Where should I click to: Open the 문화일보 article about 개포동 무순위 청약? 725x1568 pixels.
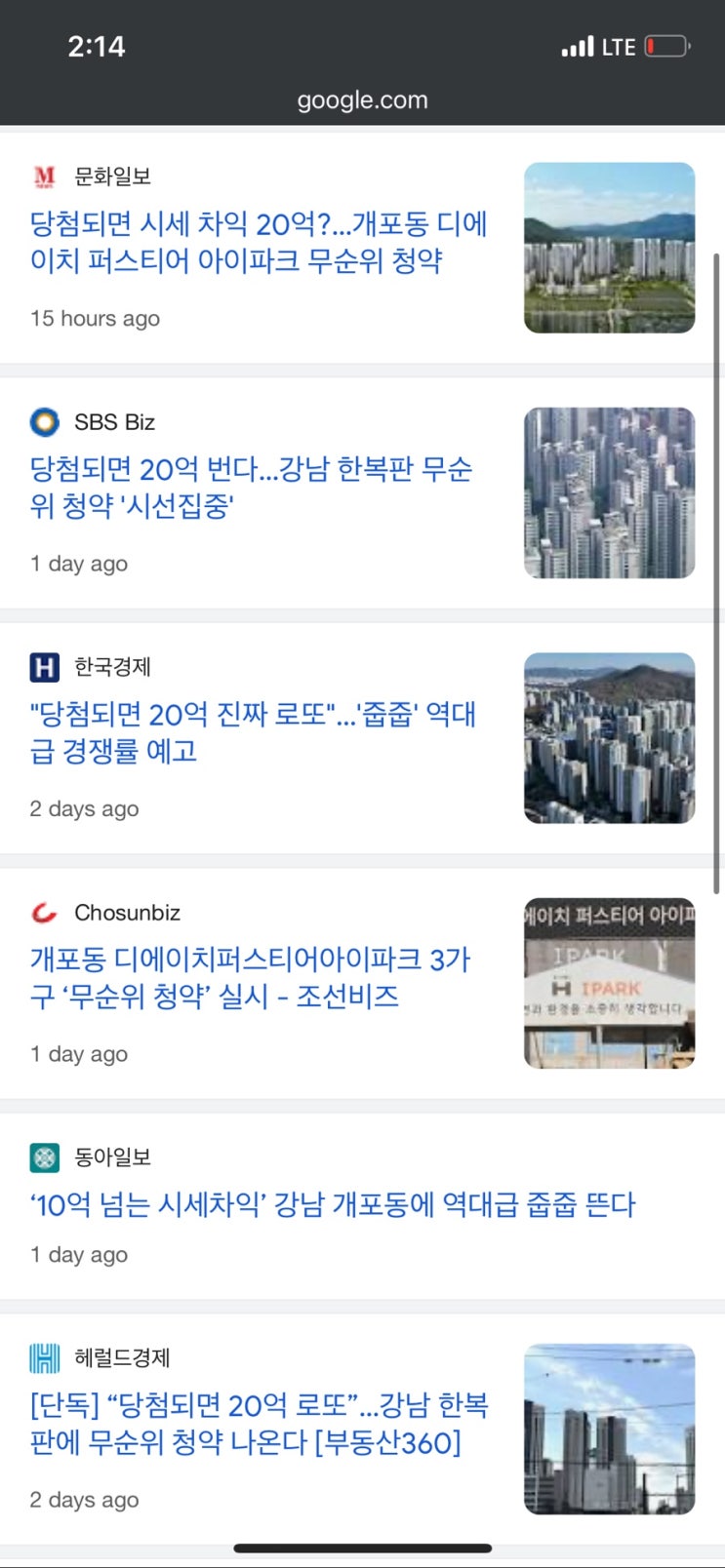[259, 243]
